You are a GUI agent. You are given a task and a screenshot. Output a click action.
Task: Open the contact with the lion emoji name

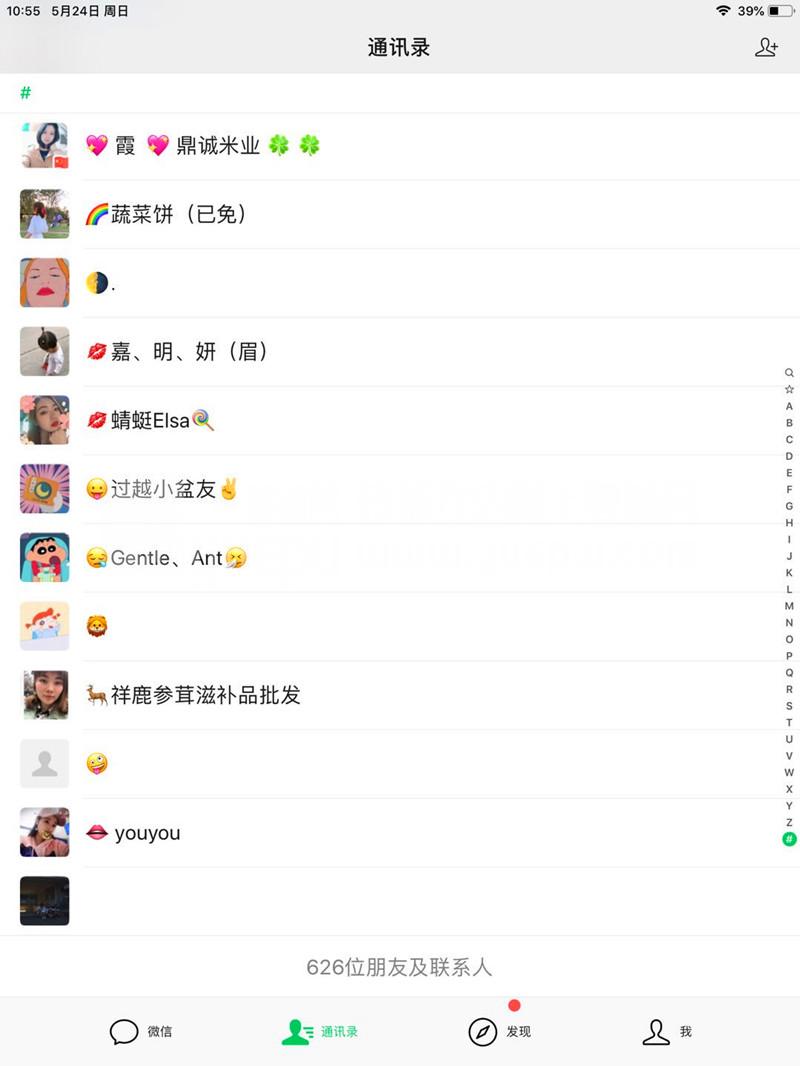pyautogui.click(x=97, y=627)
